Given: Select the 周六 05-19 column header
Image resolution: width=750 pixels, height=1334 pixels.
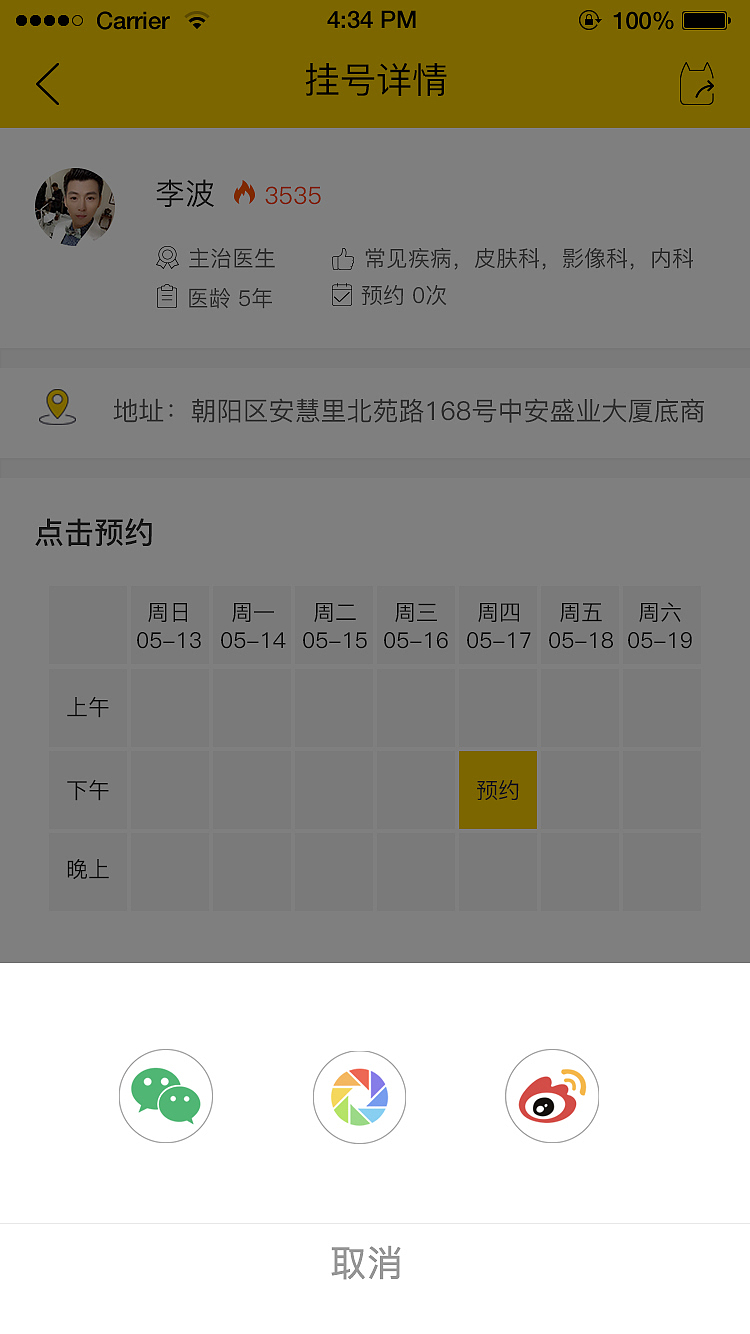Looking at the screenshot, I should click(662, 625).
